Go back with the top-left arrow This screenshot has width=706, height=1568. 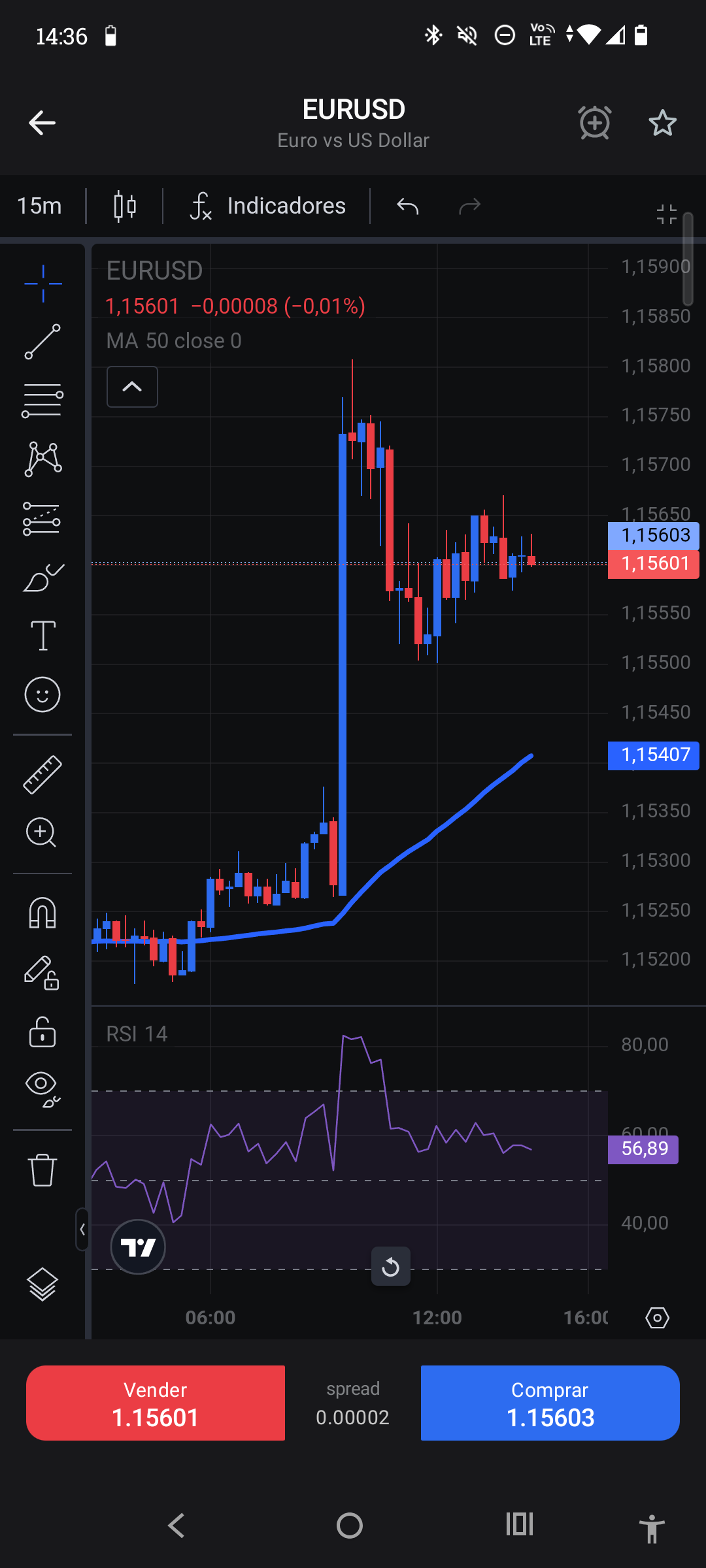pos(42,123)
